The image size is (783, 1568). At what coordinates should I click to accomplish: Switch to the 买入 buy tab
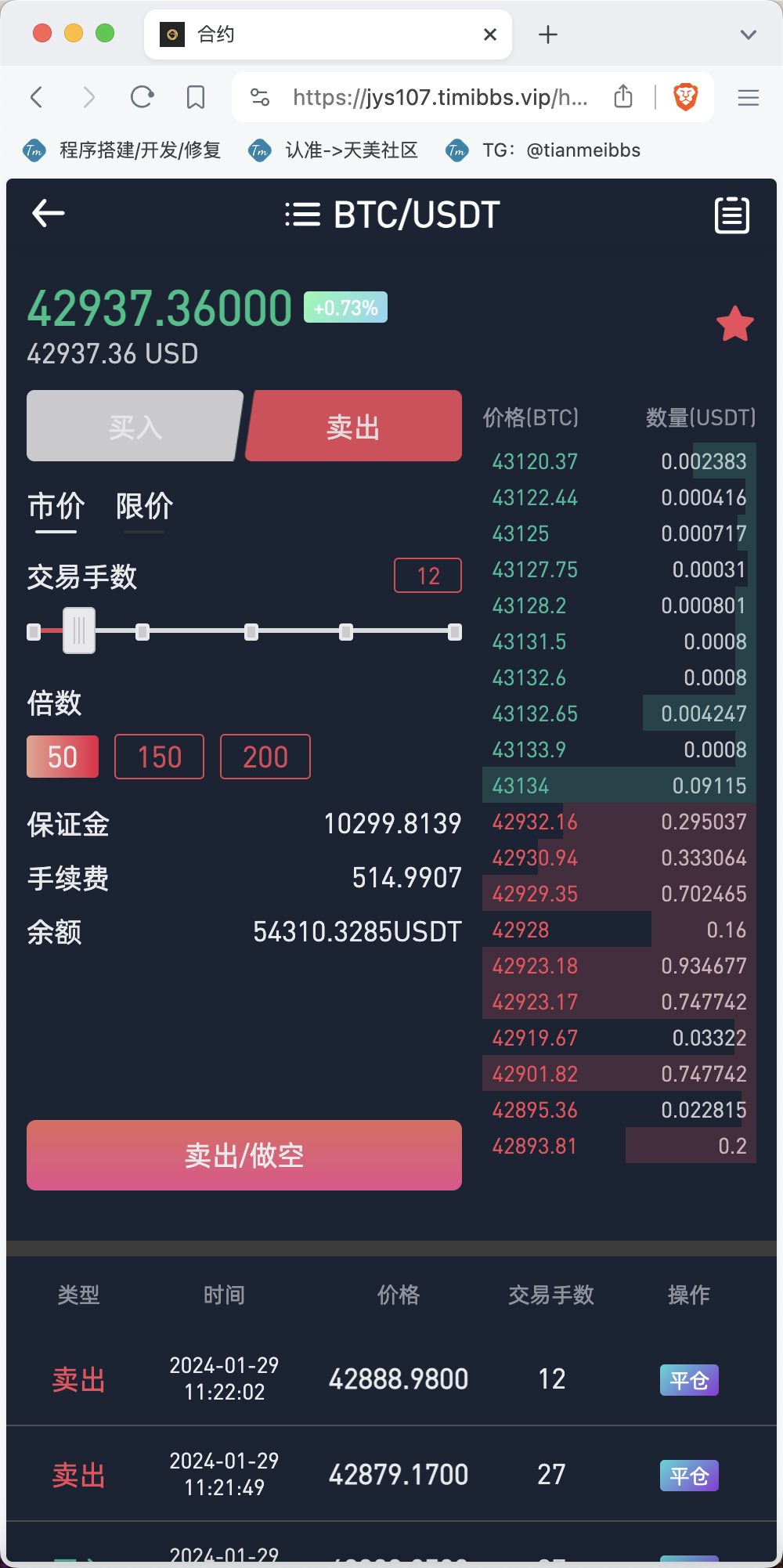[135, 426]
